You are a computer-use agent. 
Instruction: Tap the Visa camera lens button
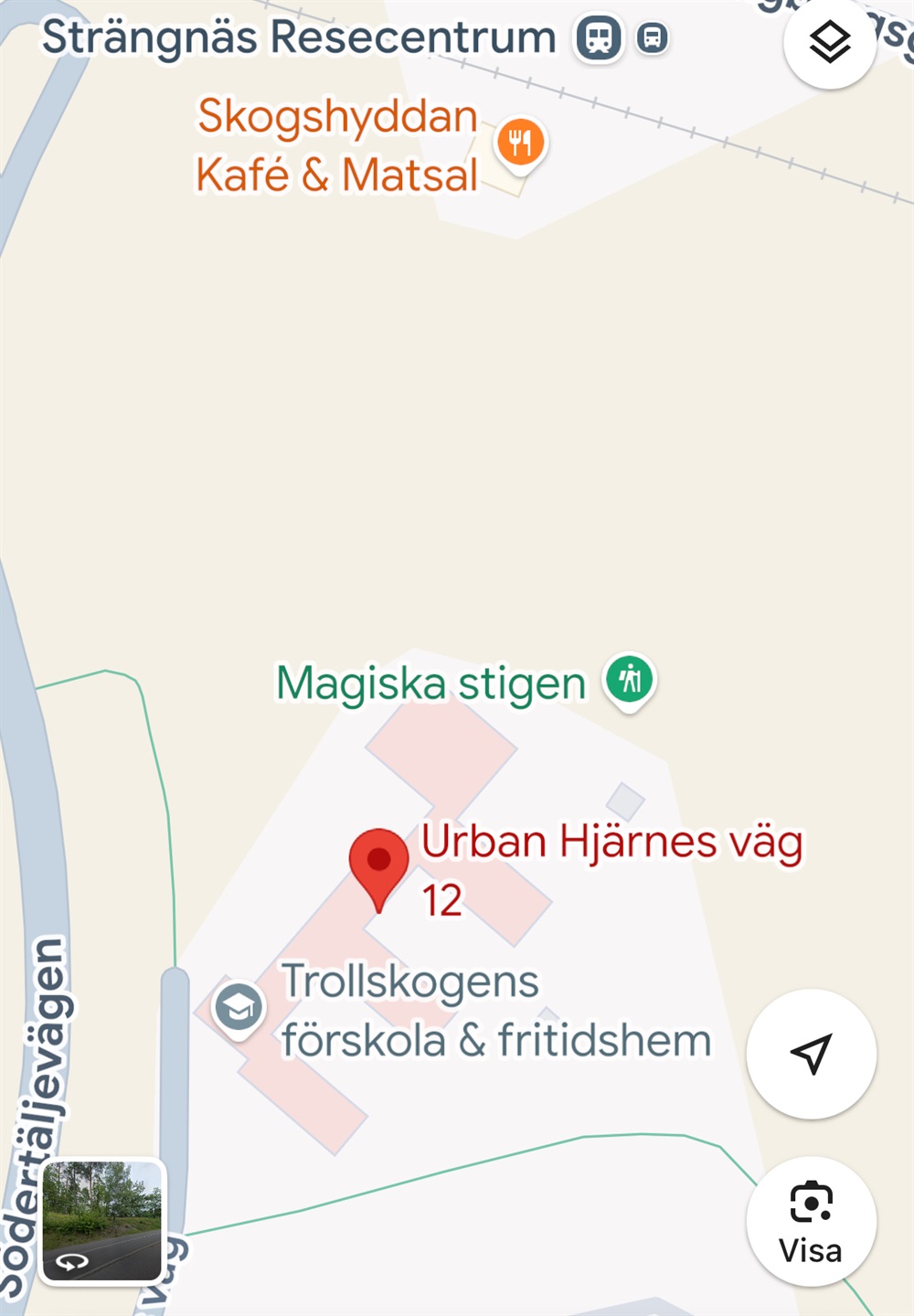click(811, 1222)
